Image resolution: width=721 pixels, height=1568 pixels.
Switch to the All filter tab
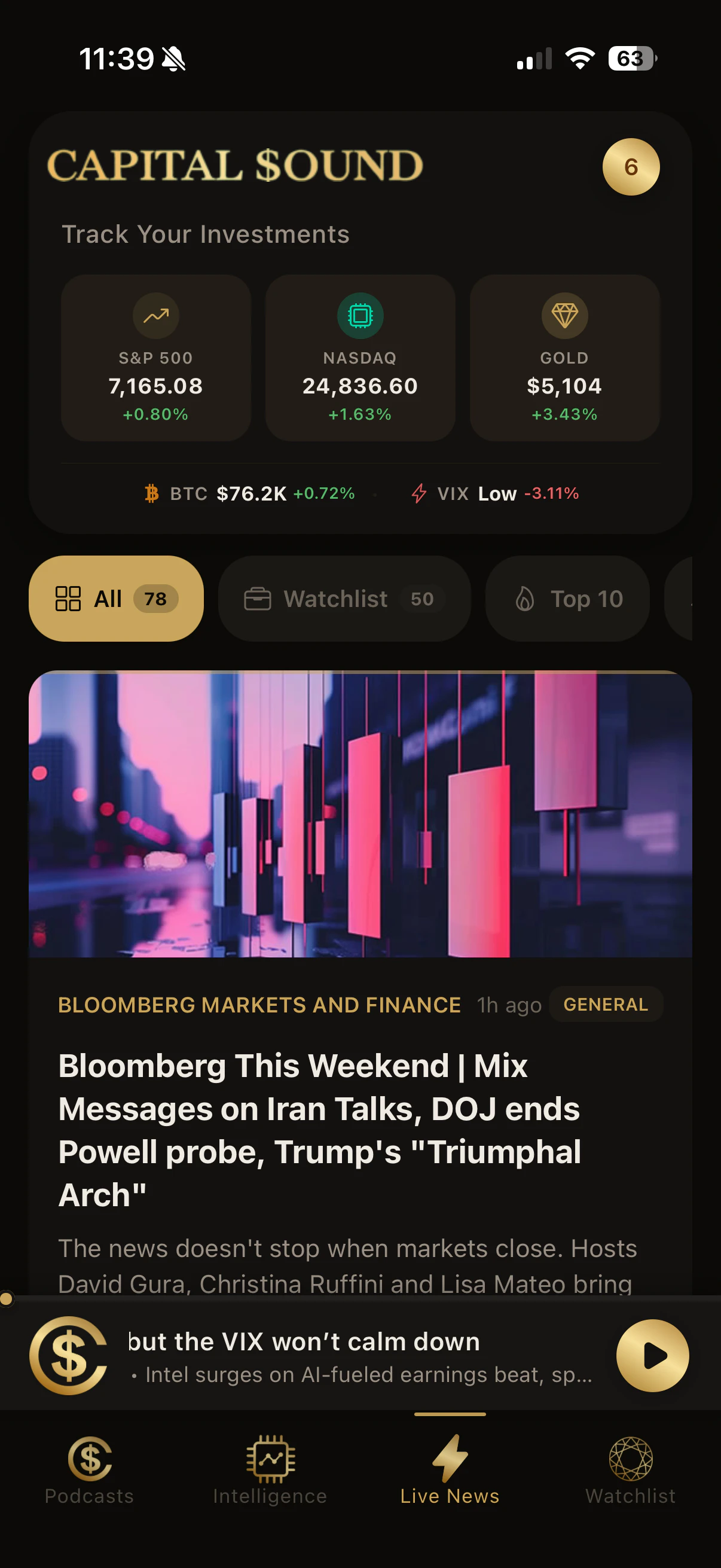tap(115, 599)
